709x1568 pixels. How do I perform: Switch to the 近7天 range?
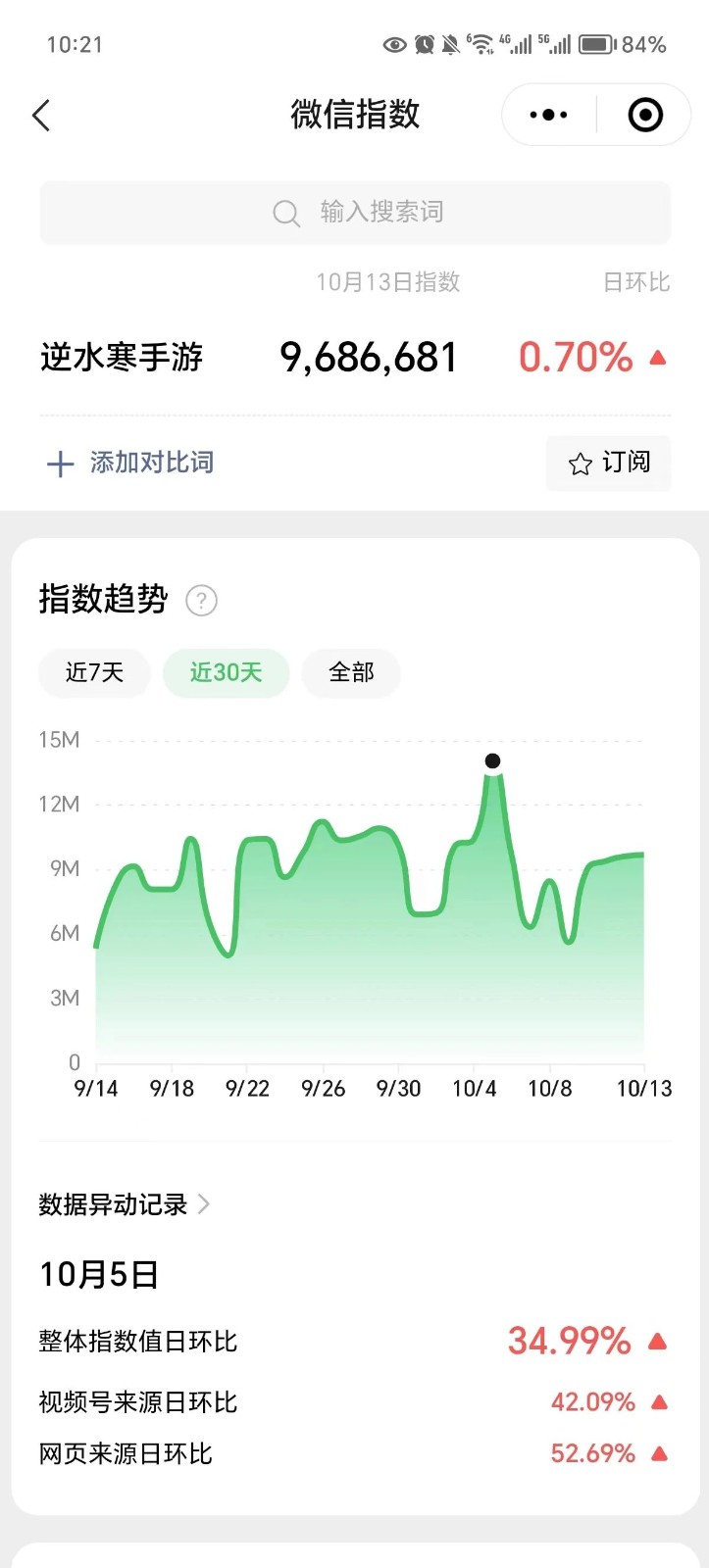click(x=94, y=672)
